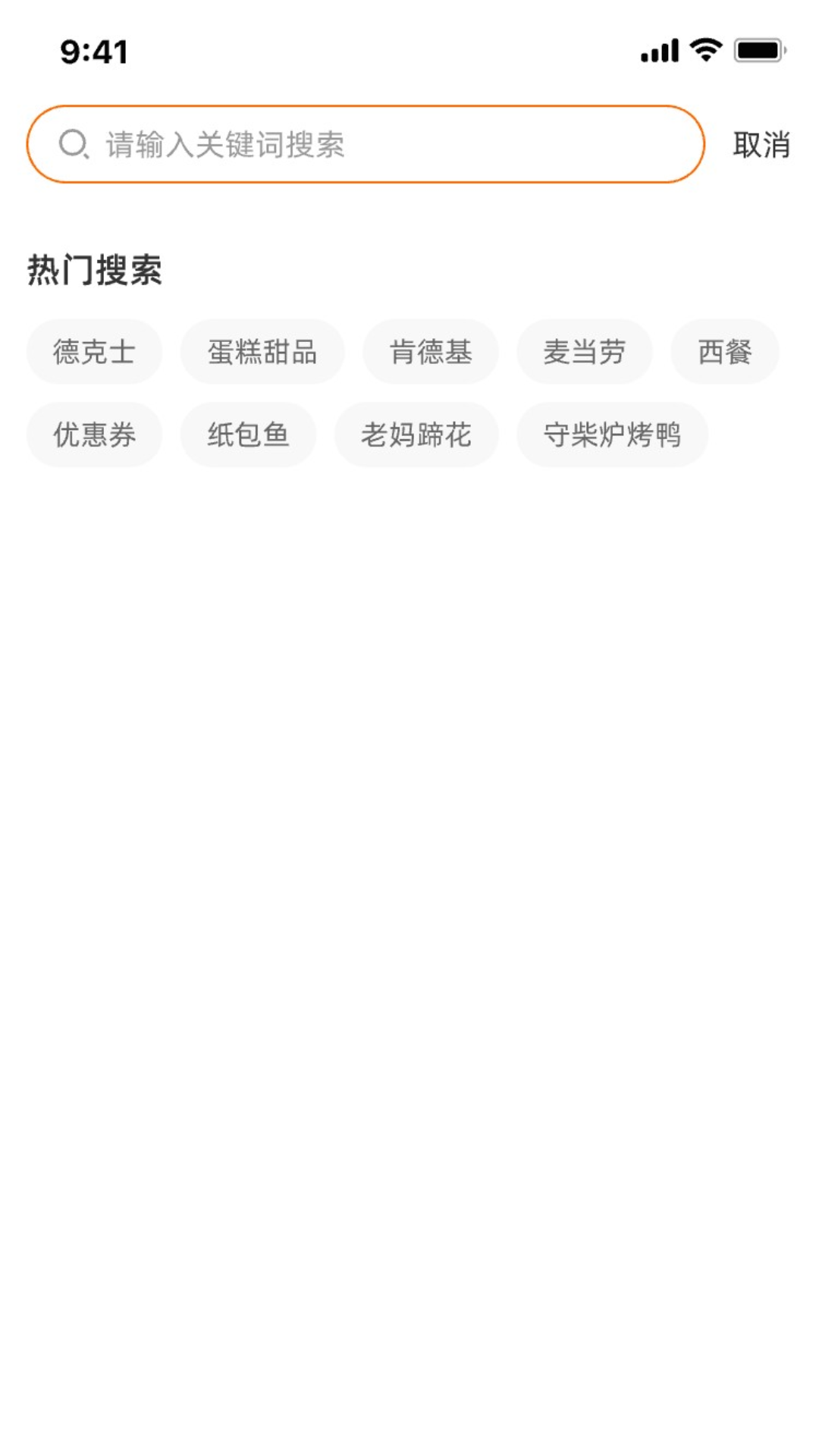Choose the 肯德基 hot search chip

pos(431,352)
